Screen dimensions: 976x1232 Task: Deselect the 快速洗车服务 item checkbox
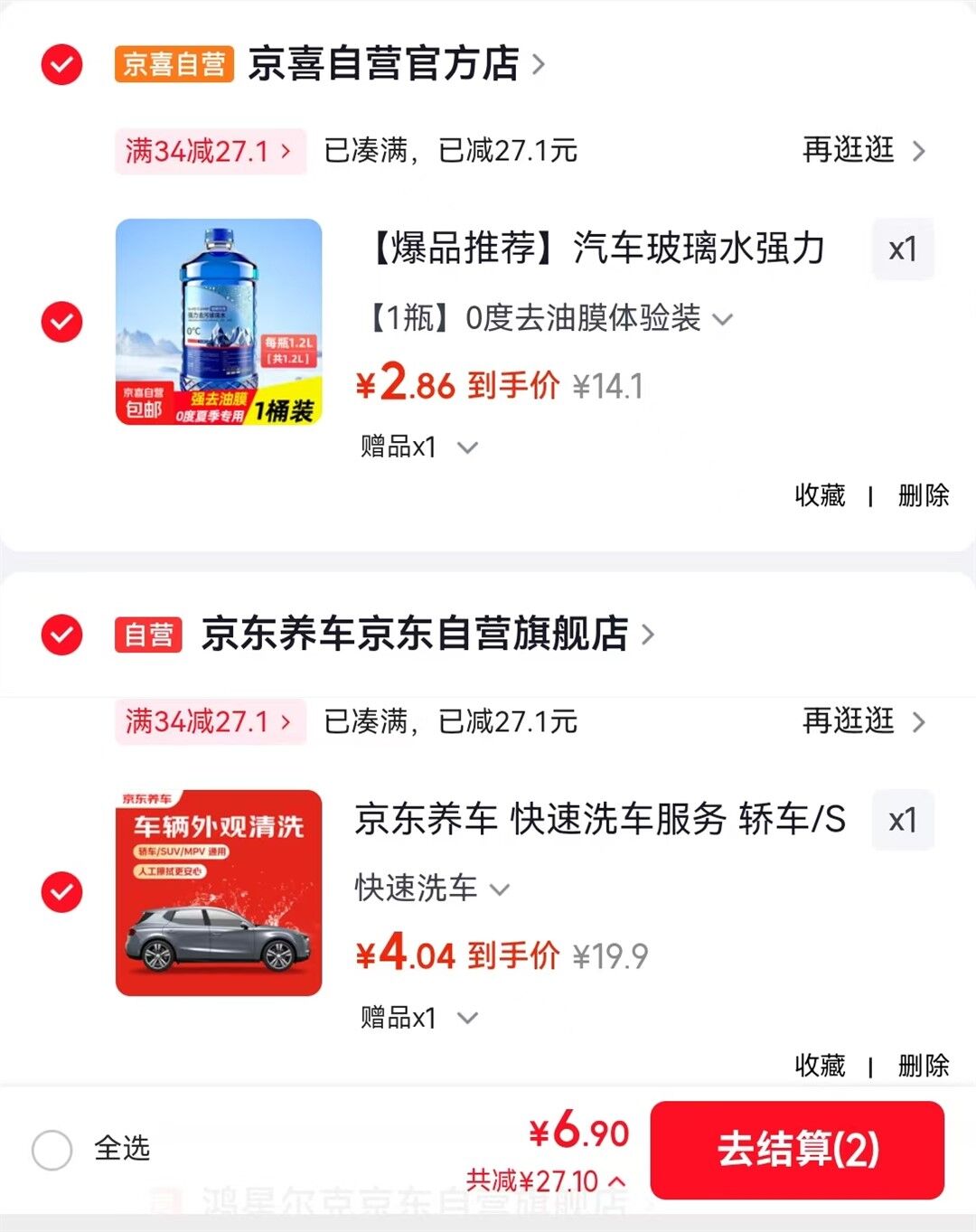click(x=61, y=892)
